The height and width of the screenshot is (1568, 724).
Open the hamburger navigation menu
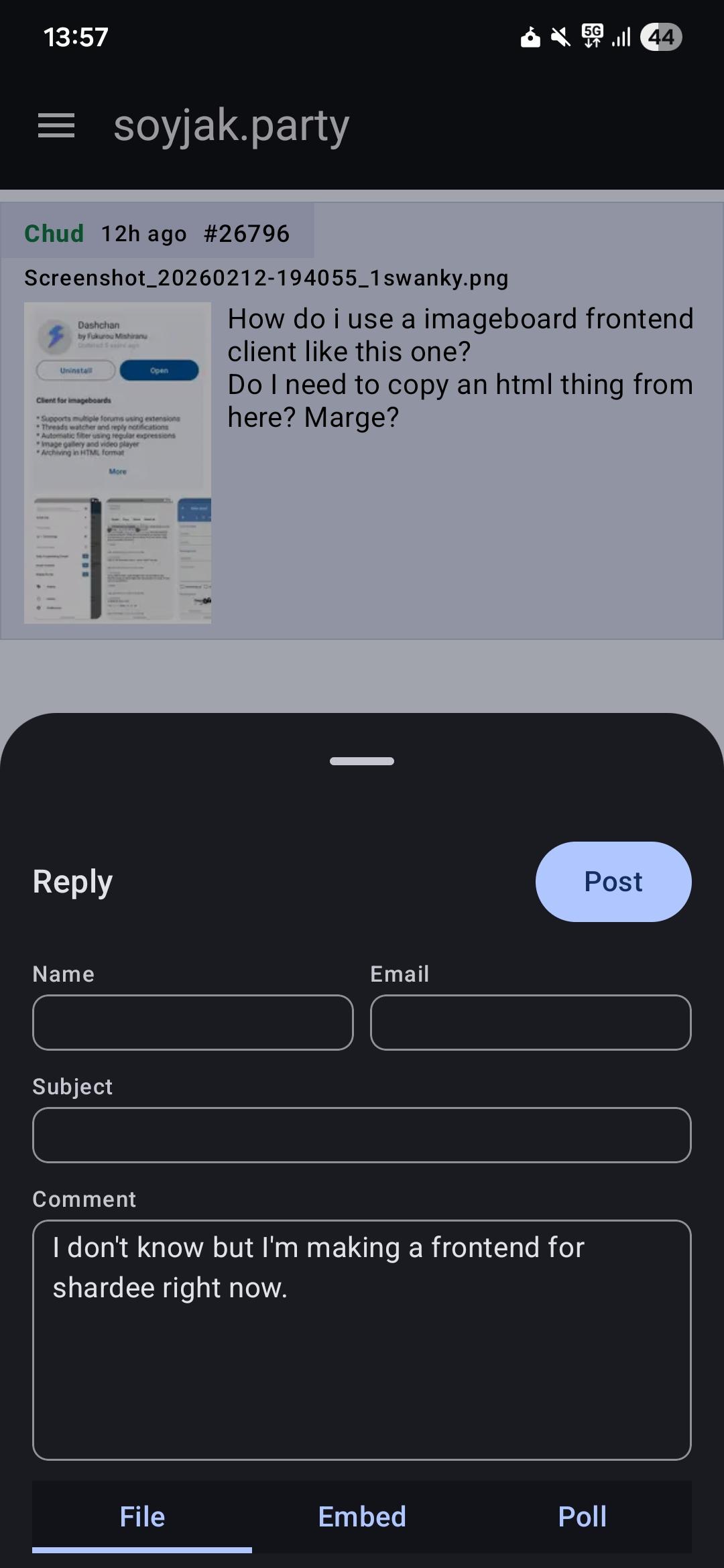click(56, 125)
